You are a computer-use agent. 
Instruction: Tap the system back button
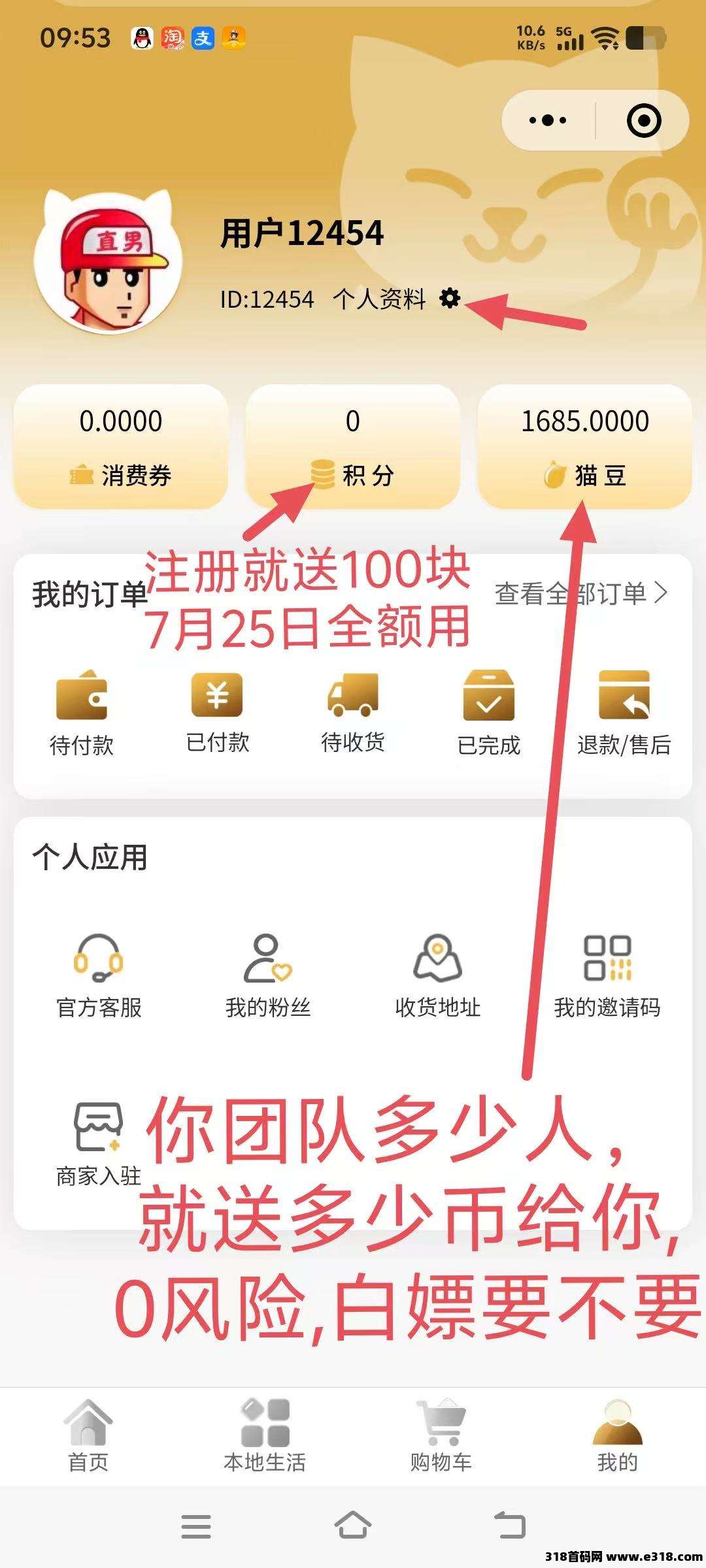510,1526
